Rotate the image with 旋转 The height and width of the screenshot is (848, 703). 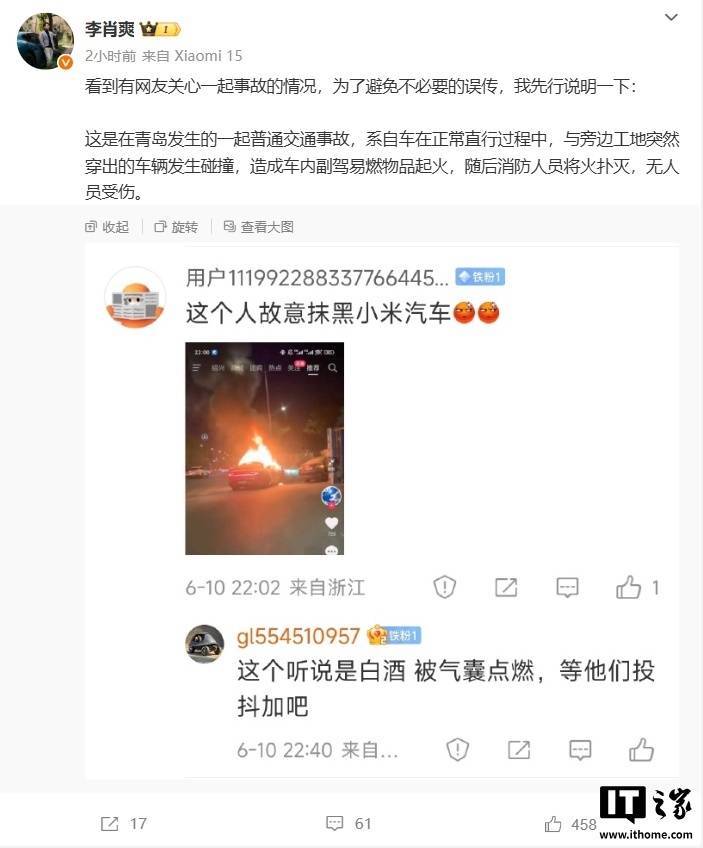coord(175,227)
